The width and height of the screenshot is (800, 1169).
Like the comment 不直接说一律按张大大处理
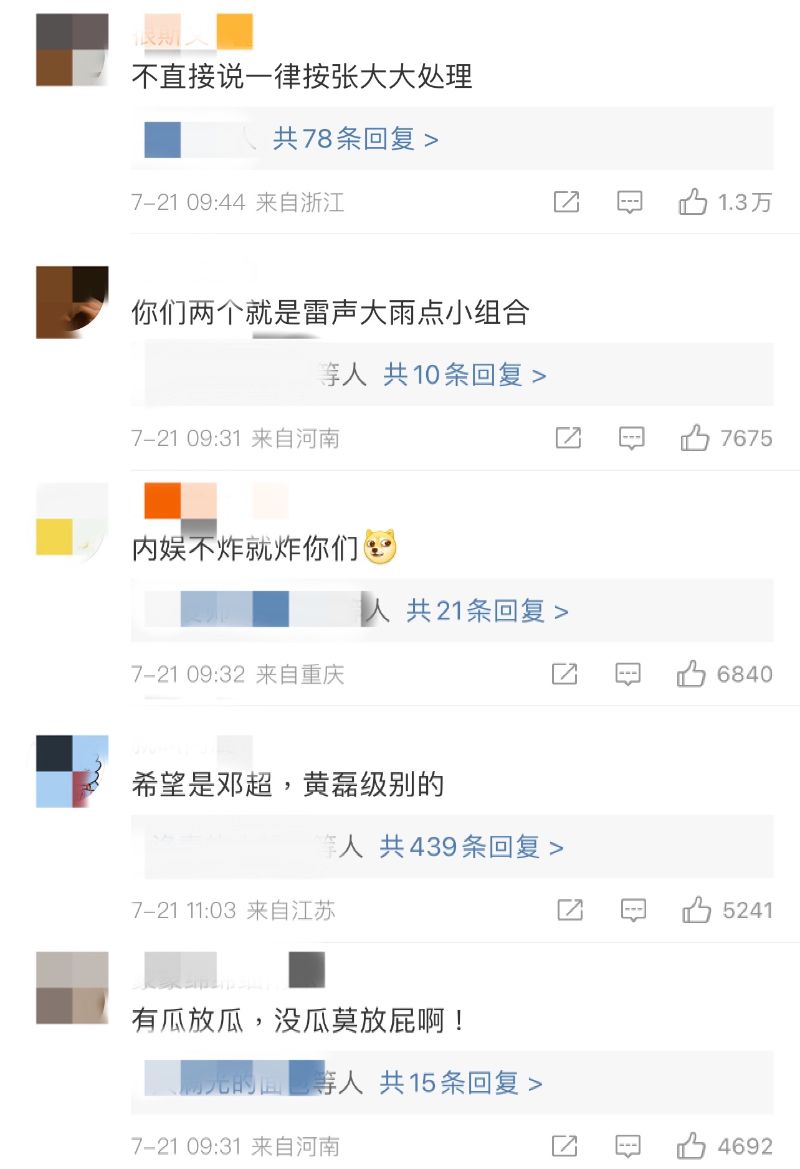[x=693, y=203]
